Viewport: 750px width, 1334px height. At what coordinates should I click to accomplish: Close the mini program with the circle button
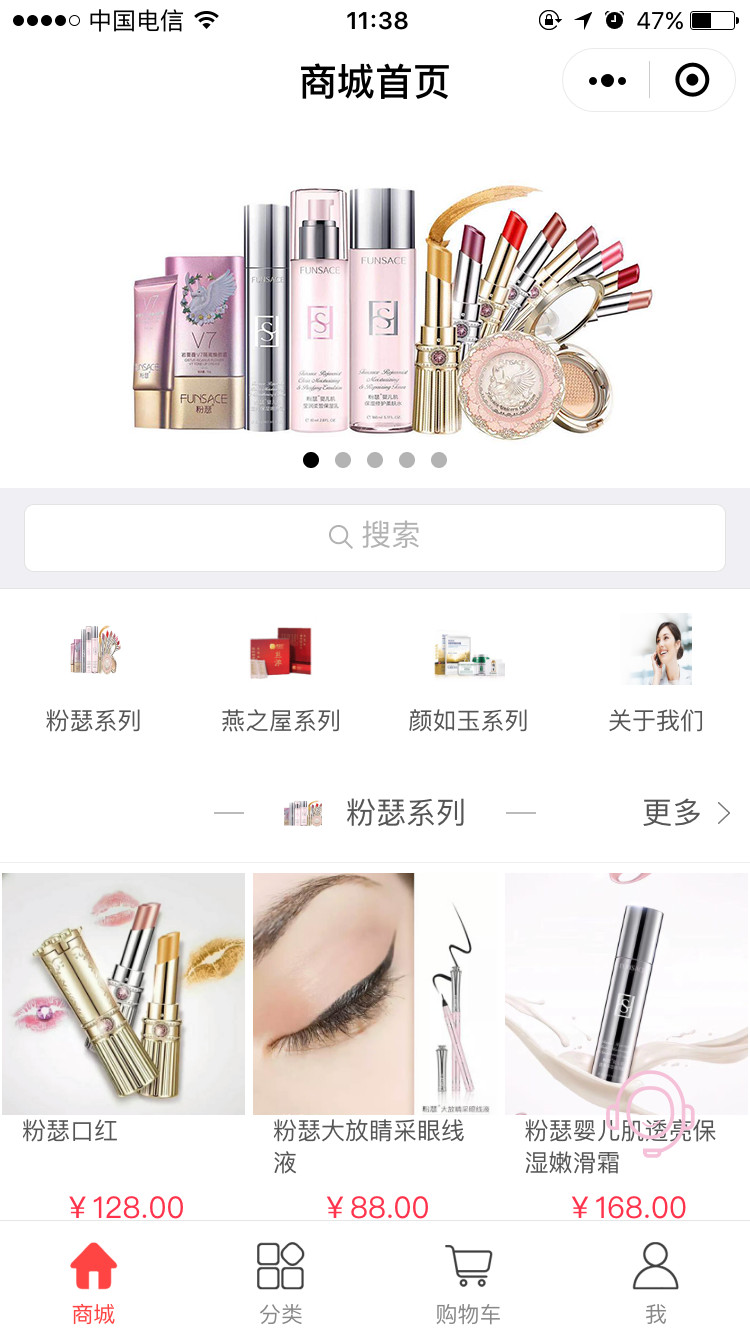(692, 81)
